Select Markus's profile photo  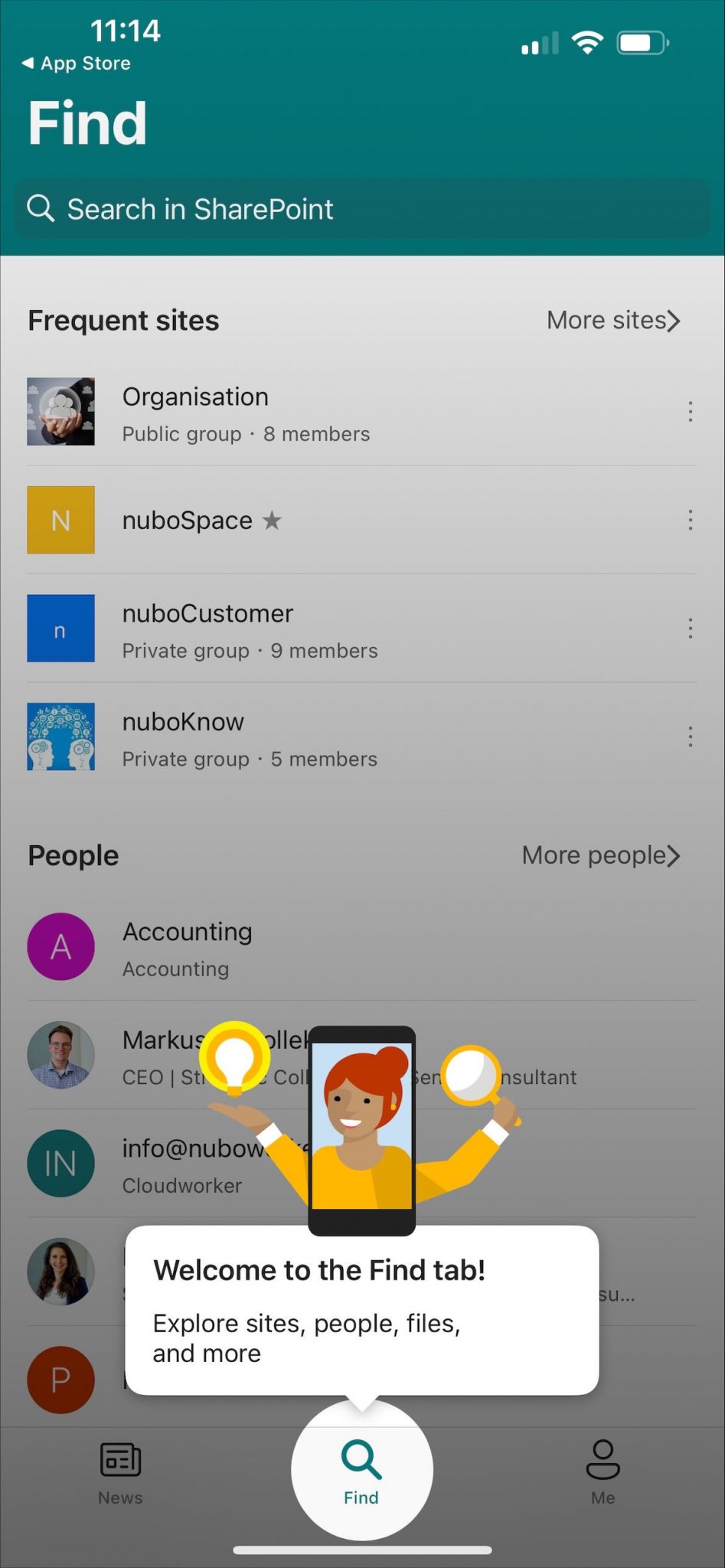pyautogui.click(x=60, y=1055)
